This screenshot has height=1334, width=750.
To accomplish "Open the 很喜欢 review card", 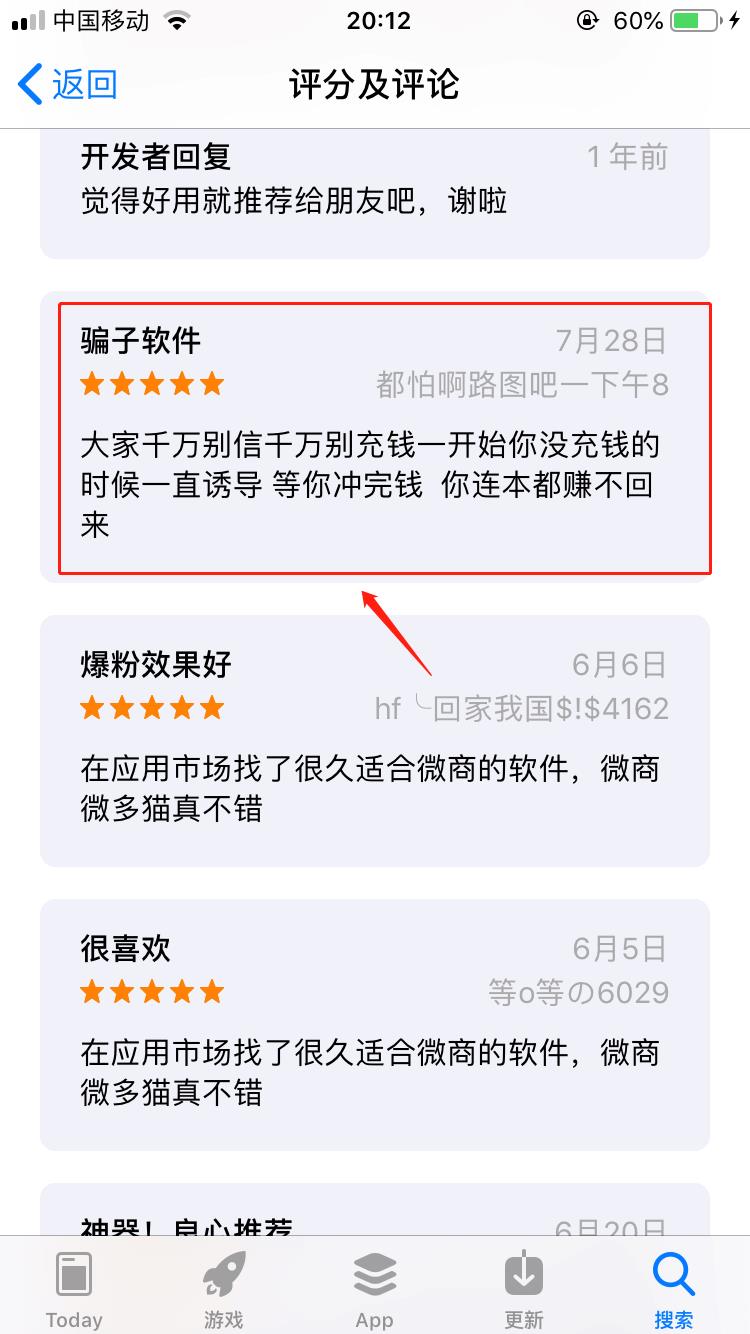I will [374, 1024].
